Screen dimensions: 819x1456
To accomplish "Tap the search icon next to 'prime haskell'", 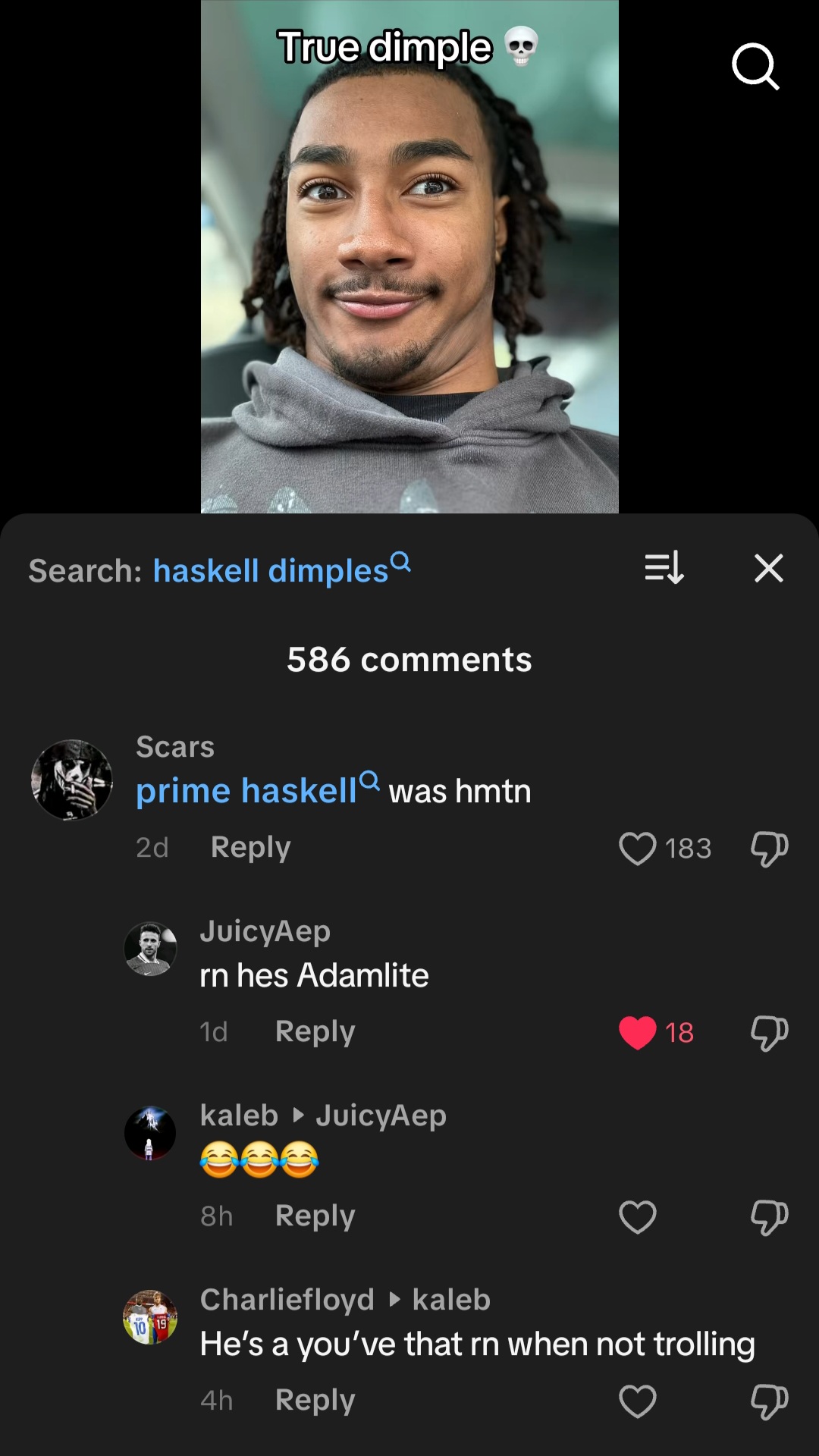I will pos(370,783).
